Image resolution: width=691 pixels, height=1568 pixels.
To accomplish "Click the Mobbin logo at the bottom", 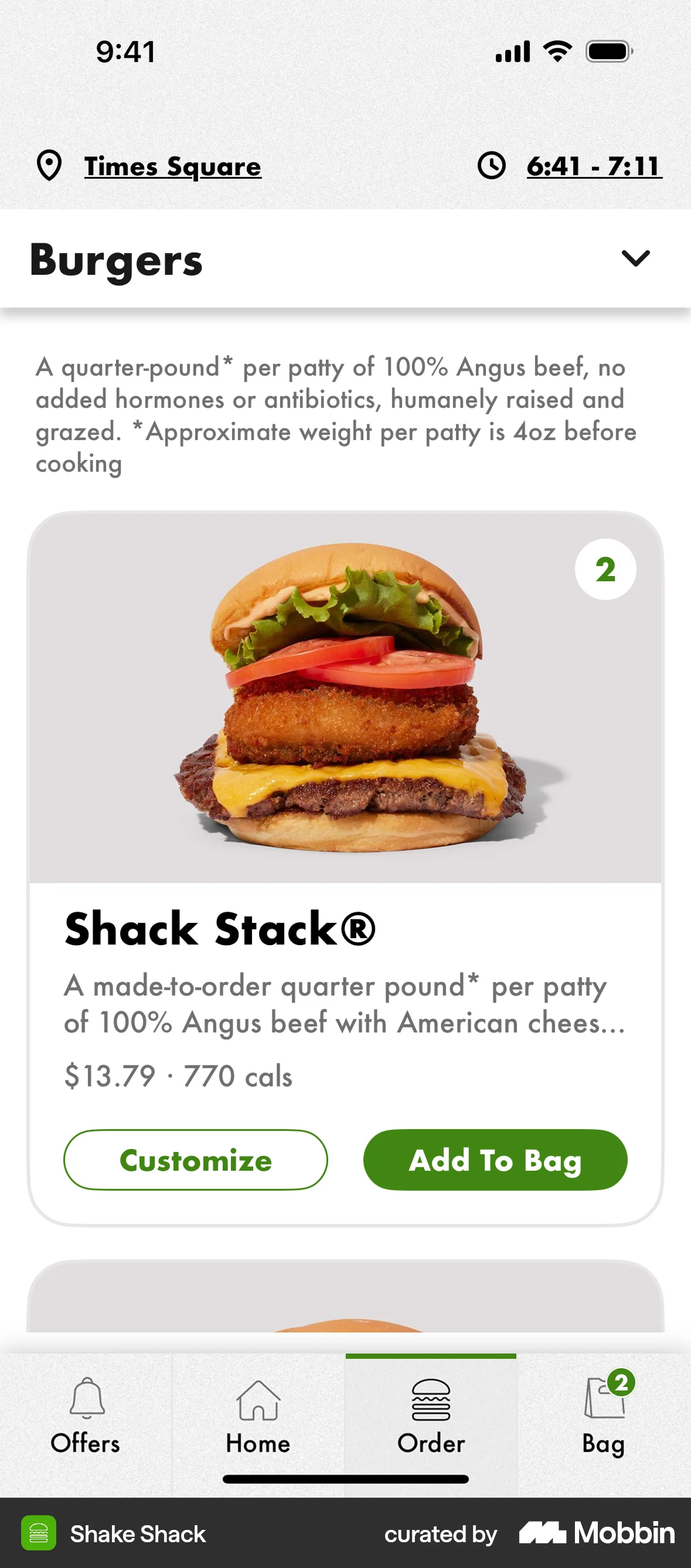I will [x=595, y=1534].
